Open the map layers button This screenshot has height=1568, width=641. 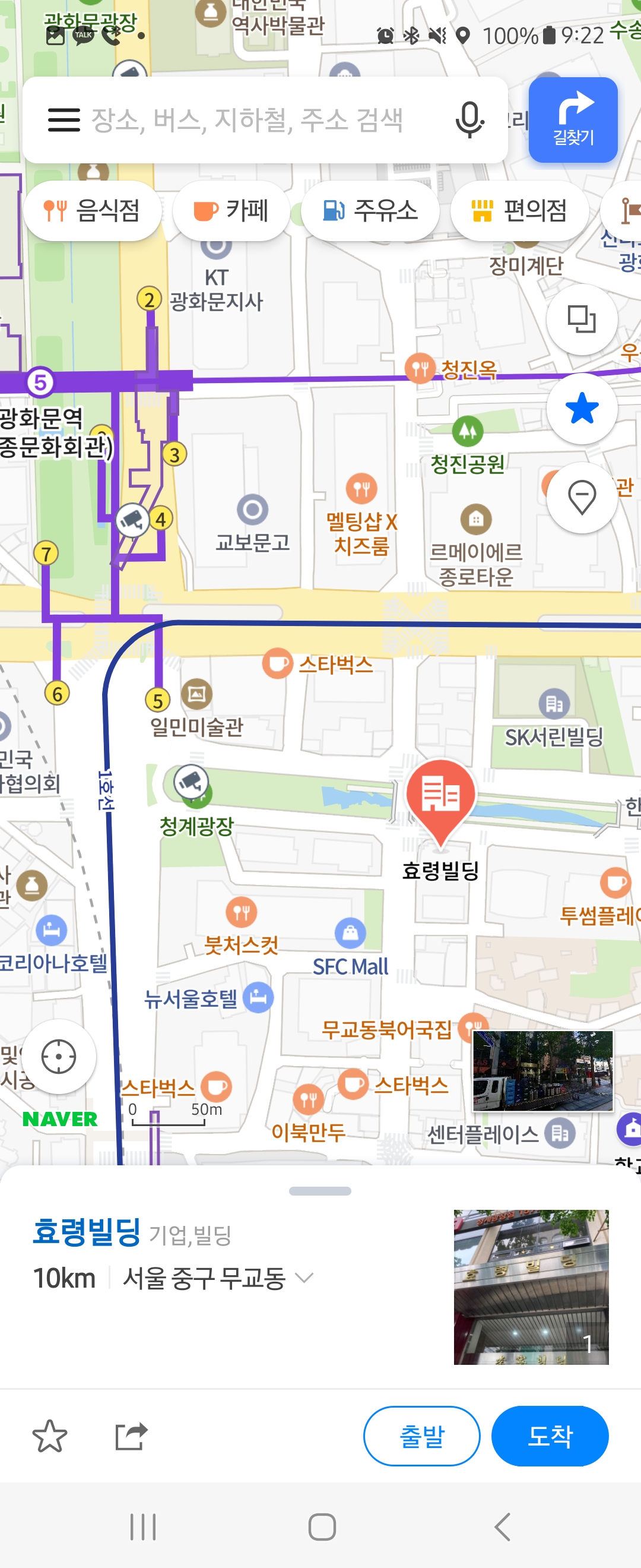tap(582, 319)
